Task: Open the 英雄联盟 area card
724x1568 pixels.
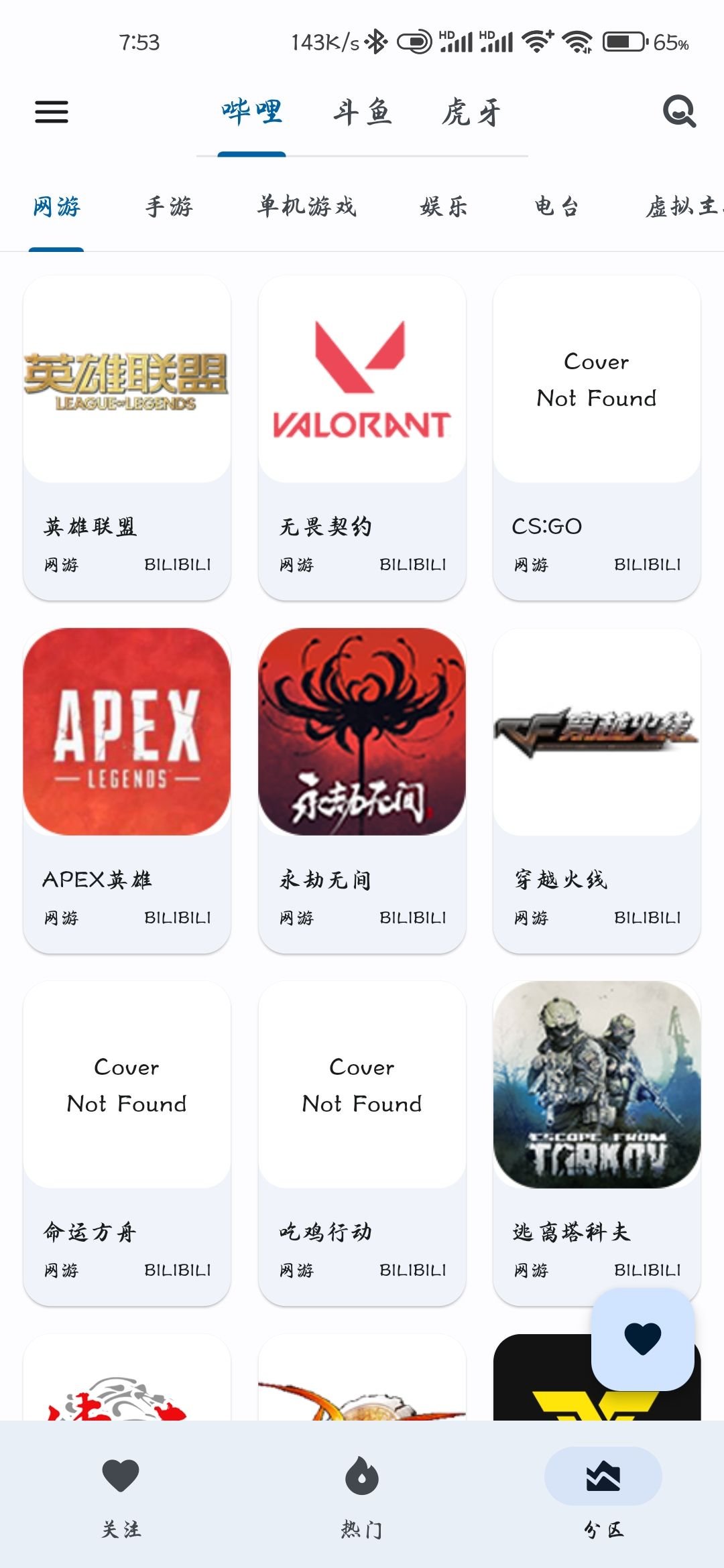Action: 127,438
